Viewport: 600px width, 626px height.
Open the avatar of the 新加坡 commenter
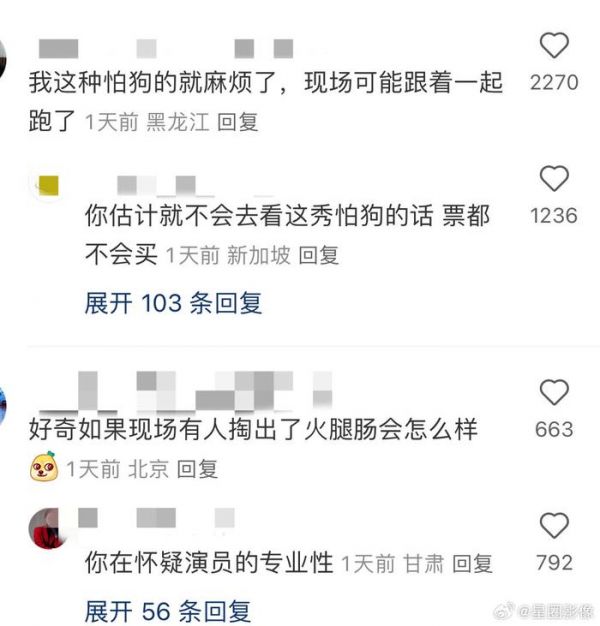coord(47,184)
